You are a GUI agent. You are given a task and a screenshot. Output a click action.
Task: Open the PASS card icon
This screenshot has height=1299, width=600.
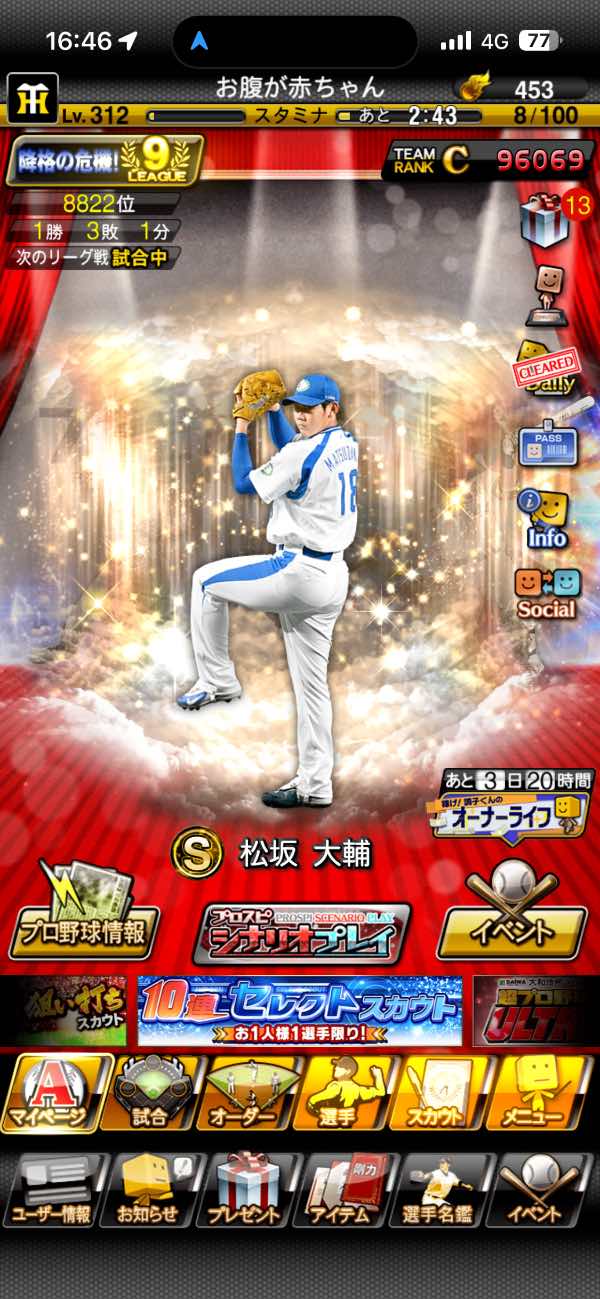(547, 446)
